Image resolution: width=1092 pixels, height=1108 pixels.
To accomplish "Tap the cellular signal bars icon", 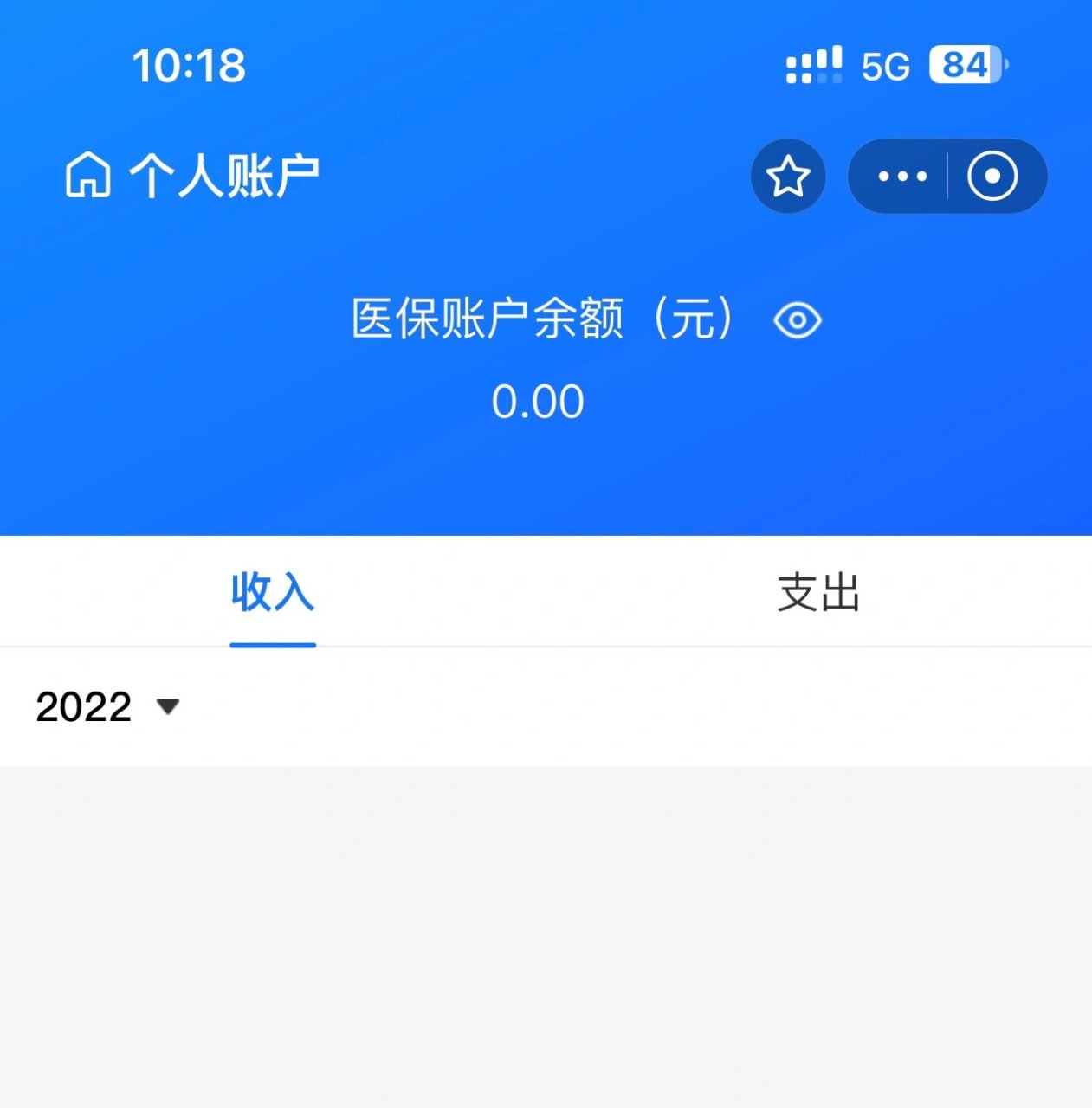I will click(812, 64).
